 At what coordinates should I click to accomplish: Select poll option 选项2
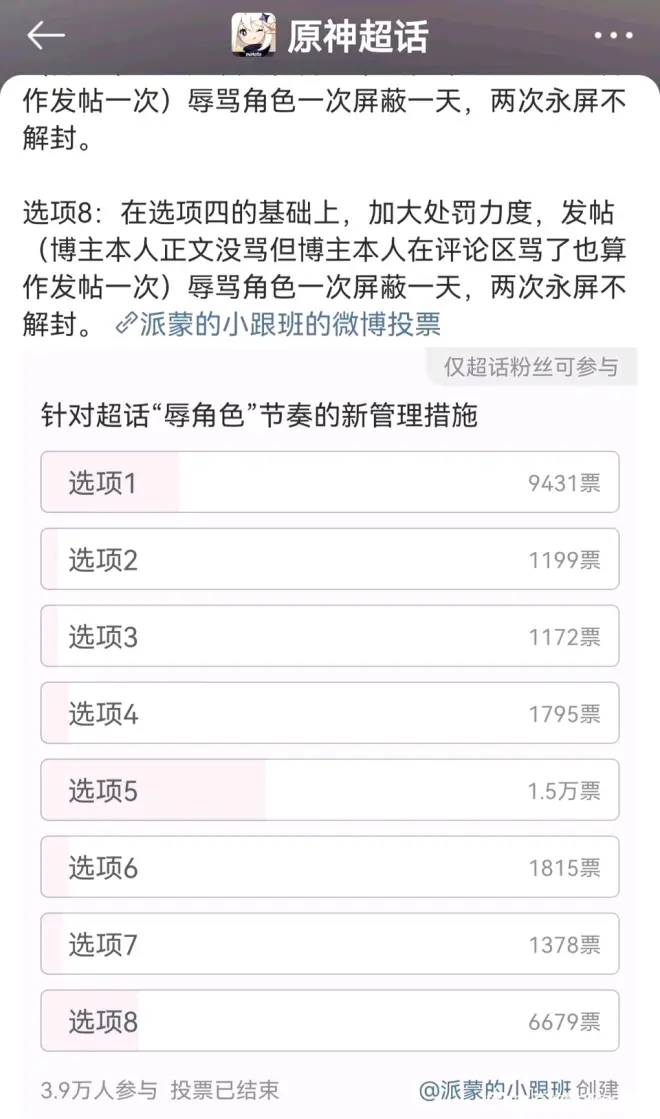(x=330, y=559)
